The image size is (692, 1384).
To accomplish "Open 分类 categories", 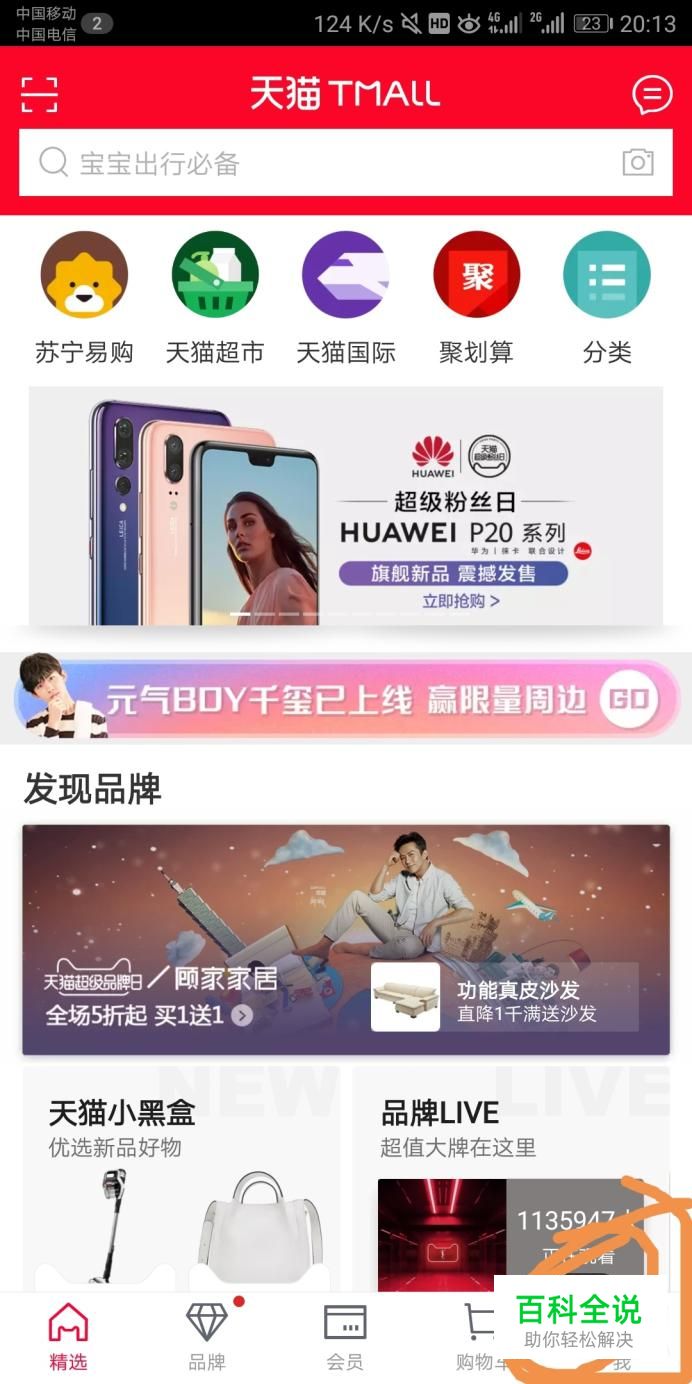I will click(607, 297).
